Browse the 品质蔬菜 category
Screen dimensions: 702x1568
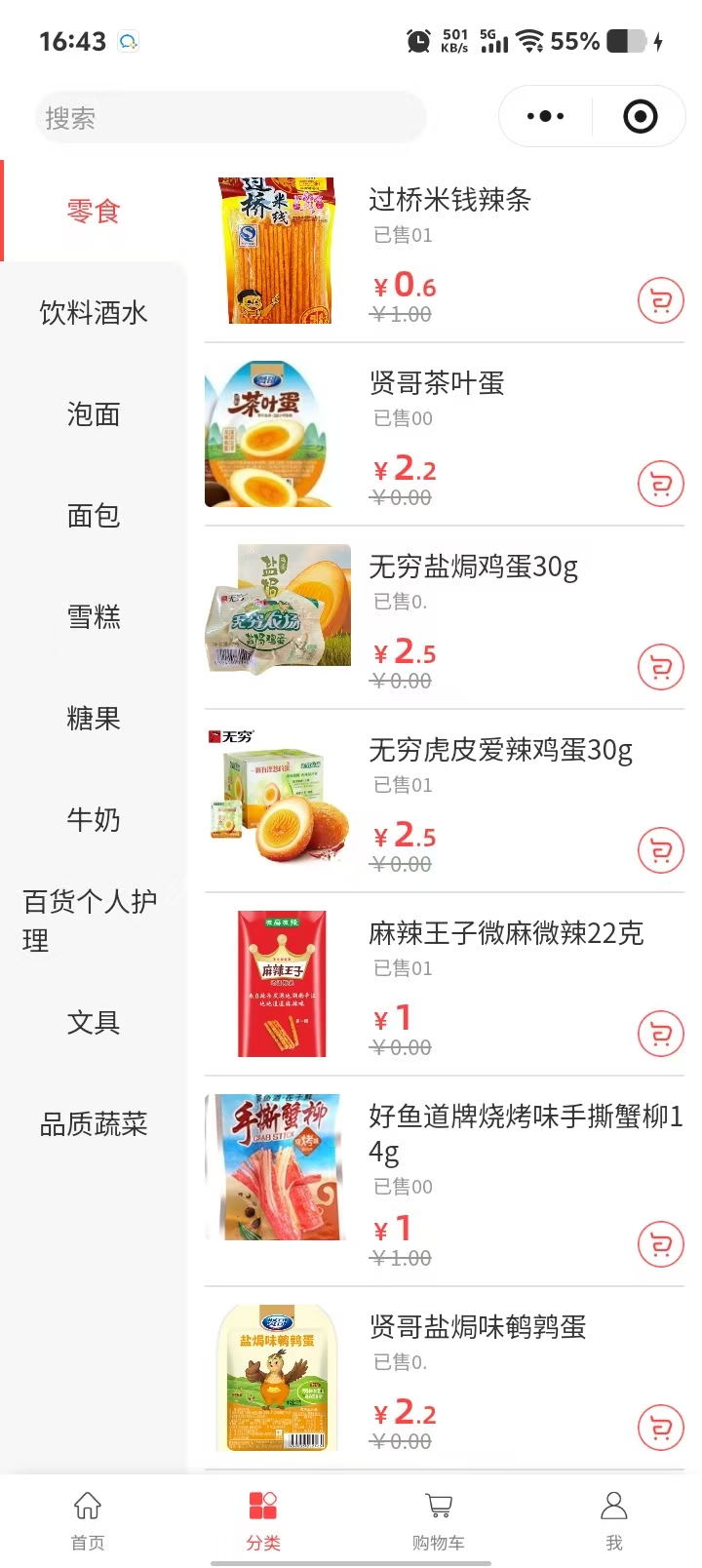click(x=94, y=1124)
